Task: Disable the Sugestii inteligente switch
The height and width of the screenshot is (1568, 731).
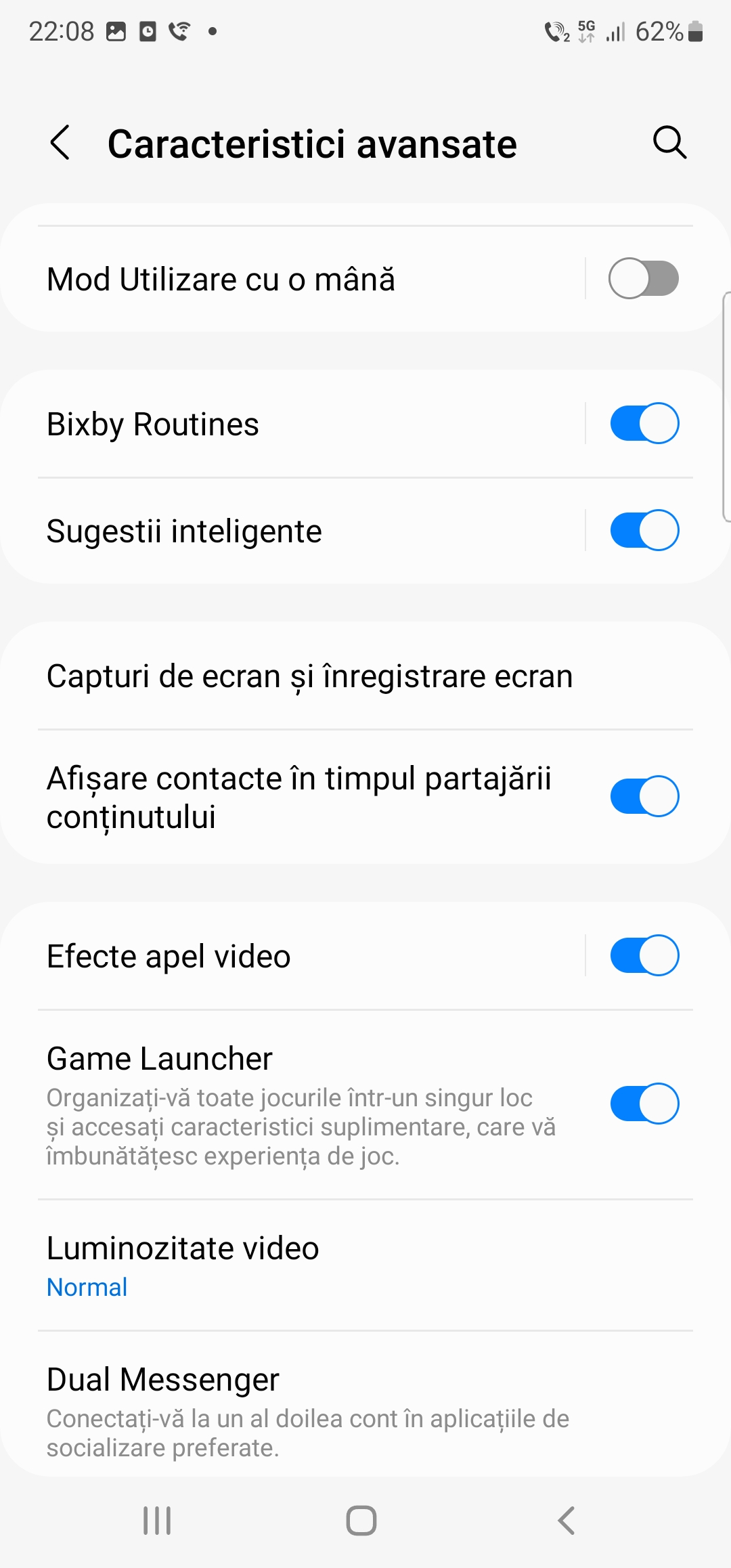Action: [644, 530]
